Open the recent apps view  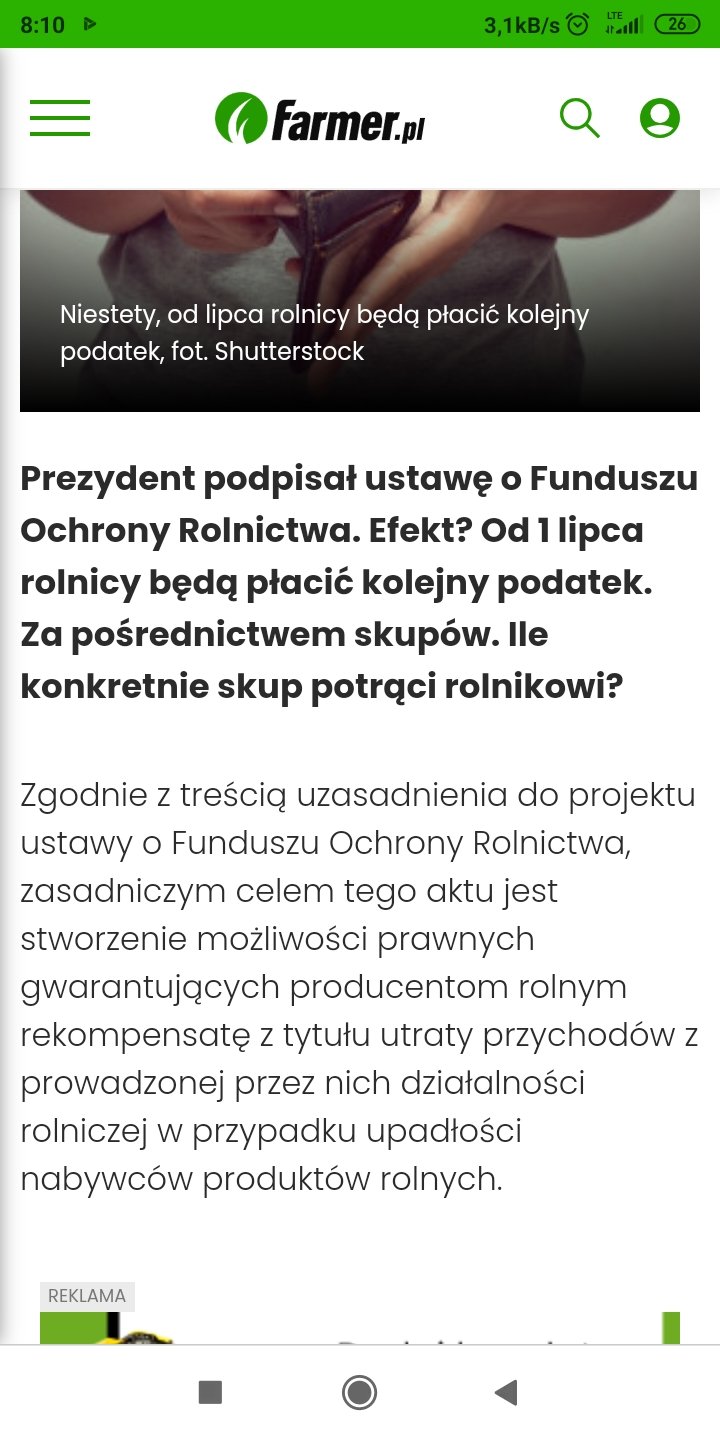point(210,1392)
